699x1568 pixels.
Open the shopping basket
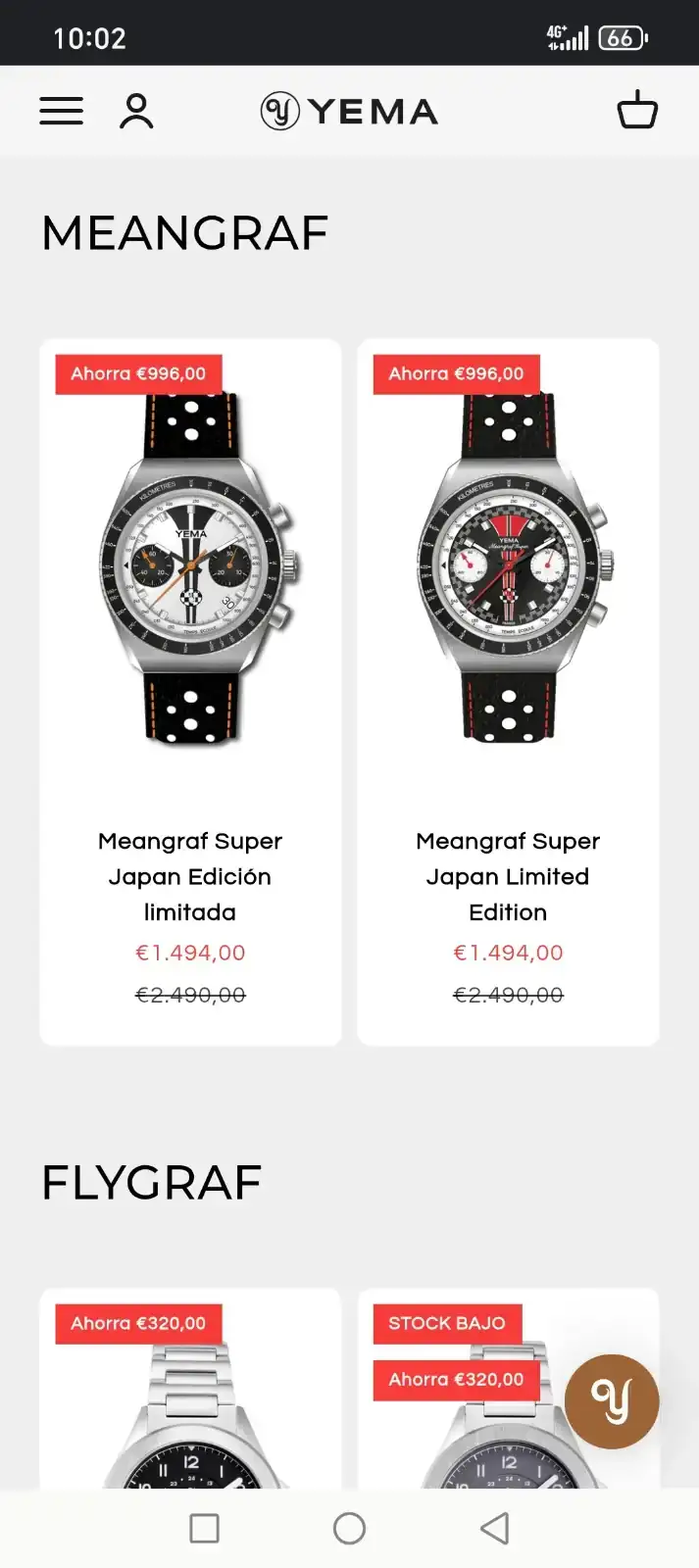pyautogui.click(x=636, y=110)
